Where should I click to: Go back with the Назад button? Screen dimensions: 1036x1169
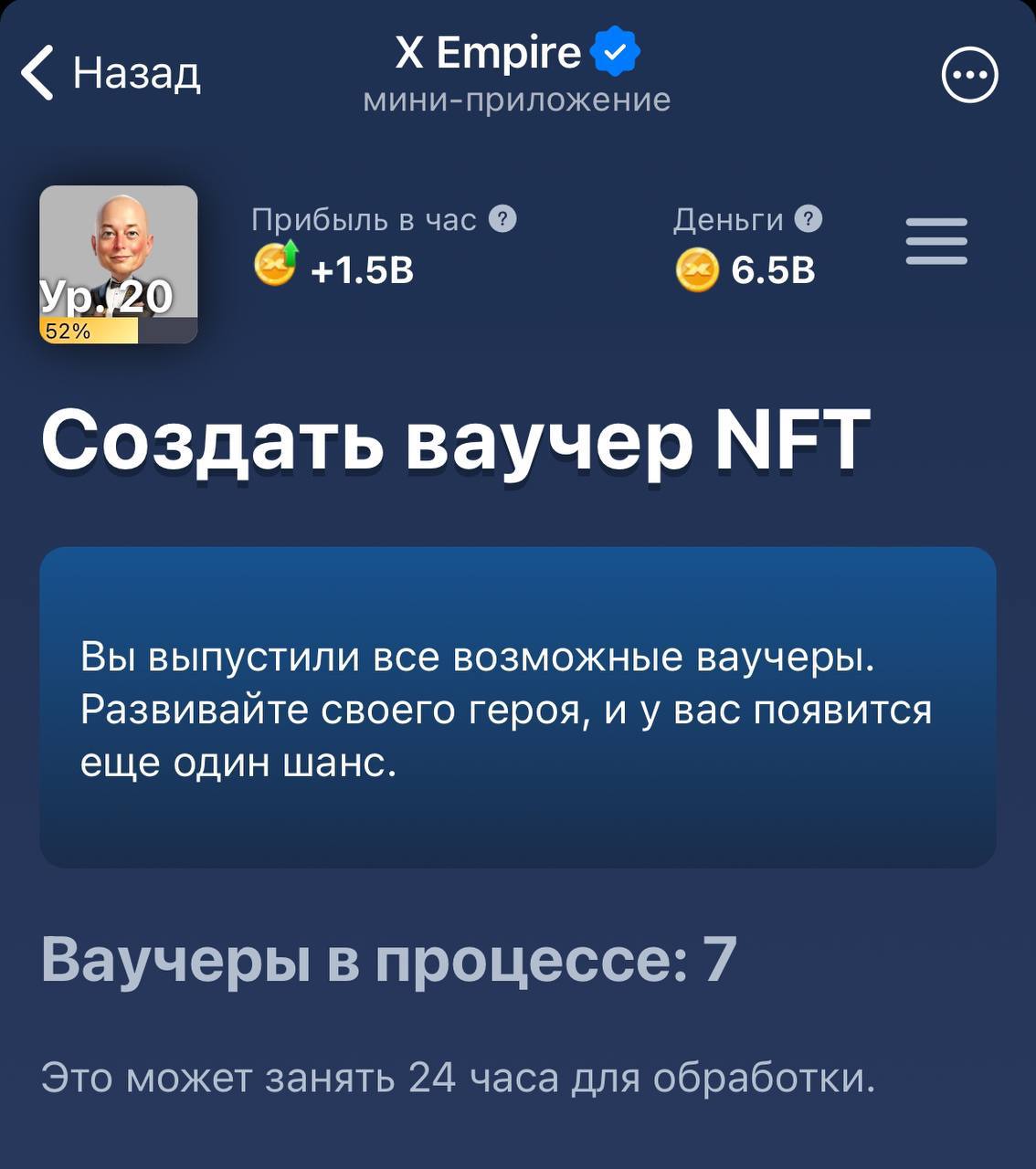coord(110,73)
